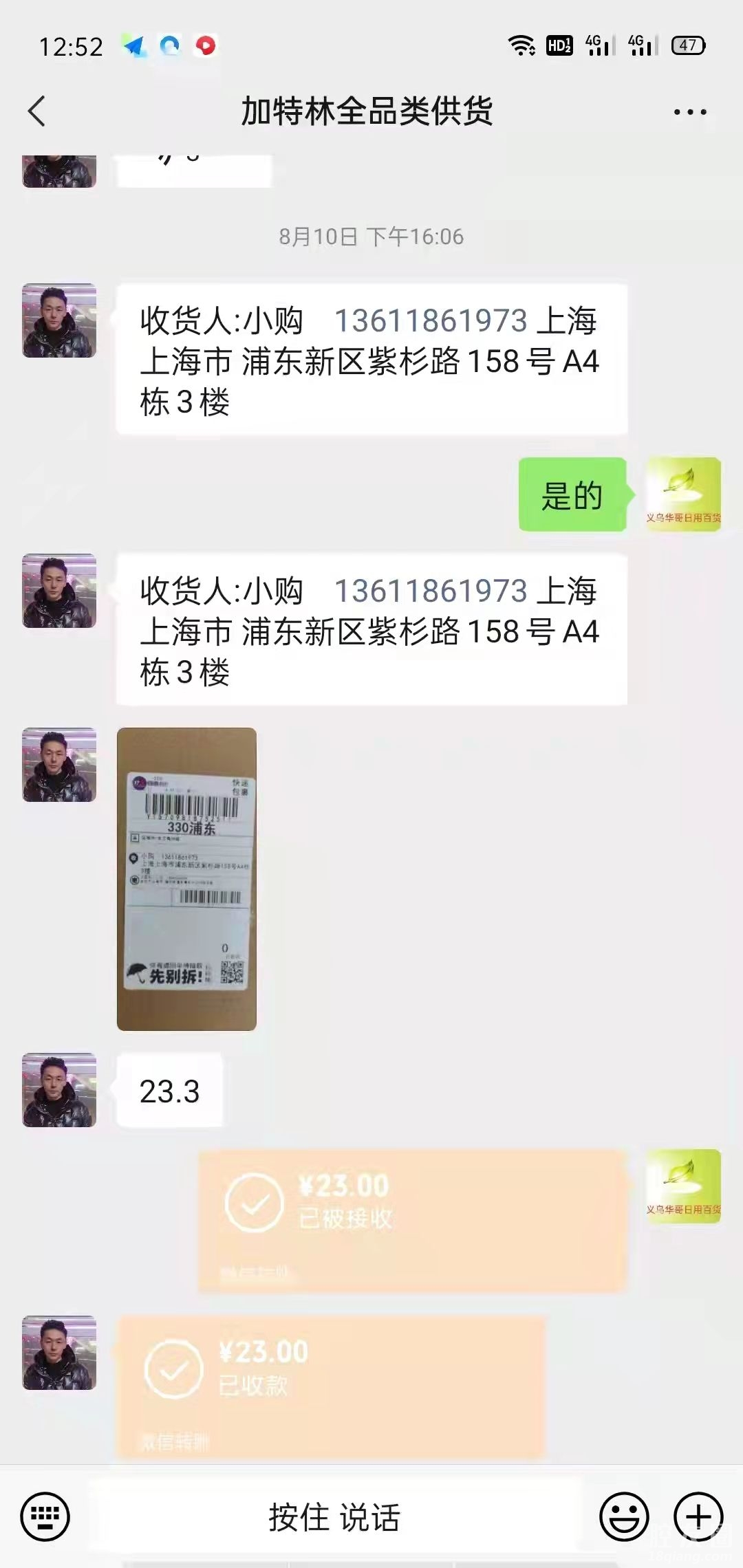Image resolution: width=743 pixels, height=1568 pixels.
Task: Open the emoji picker
Action: click(x=624, y=1516)
